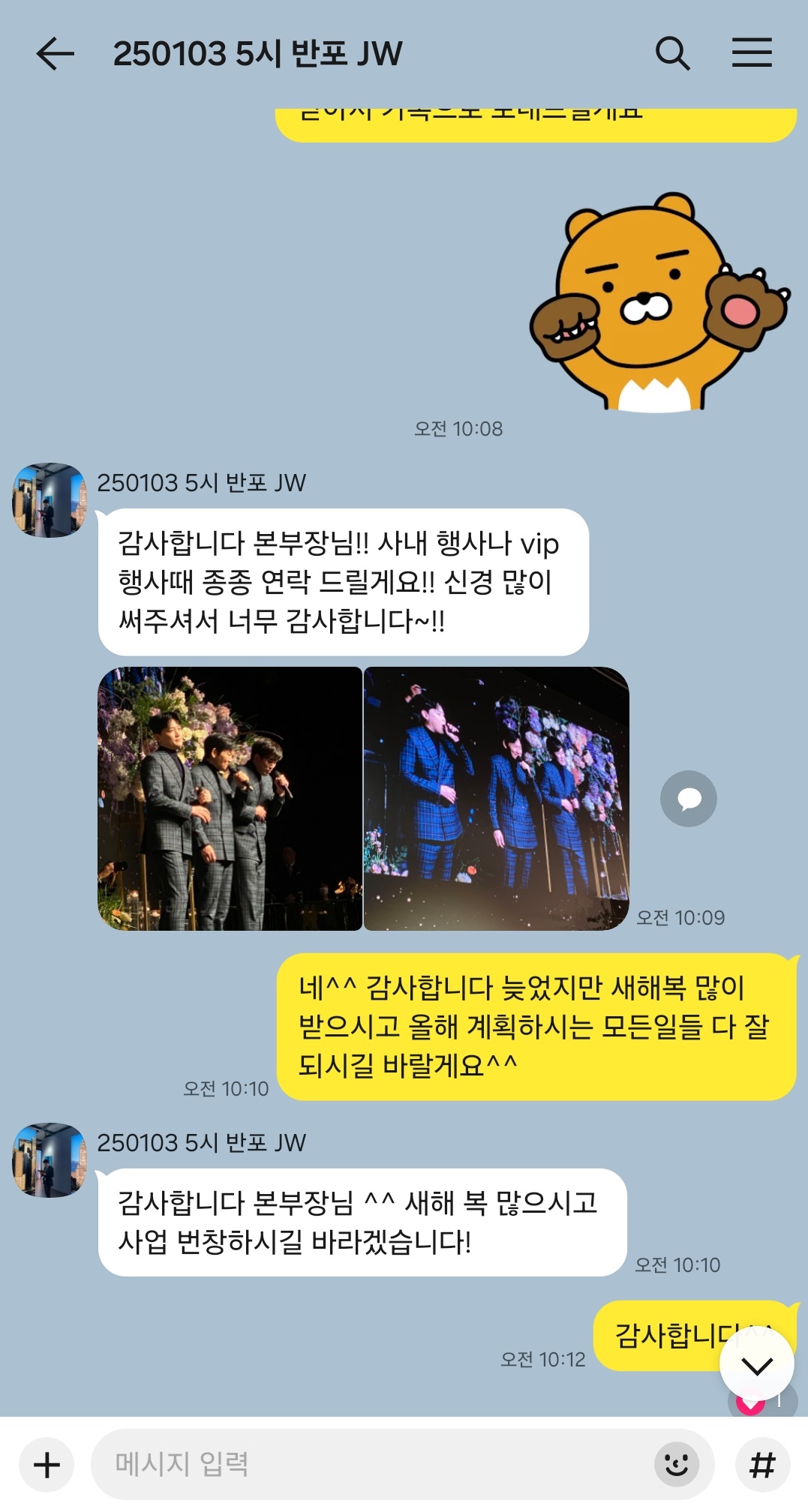Tap the reply bubble beside the photos

tap(688, 799)
